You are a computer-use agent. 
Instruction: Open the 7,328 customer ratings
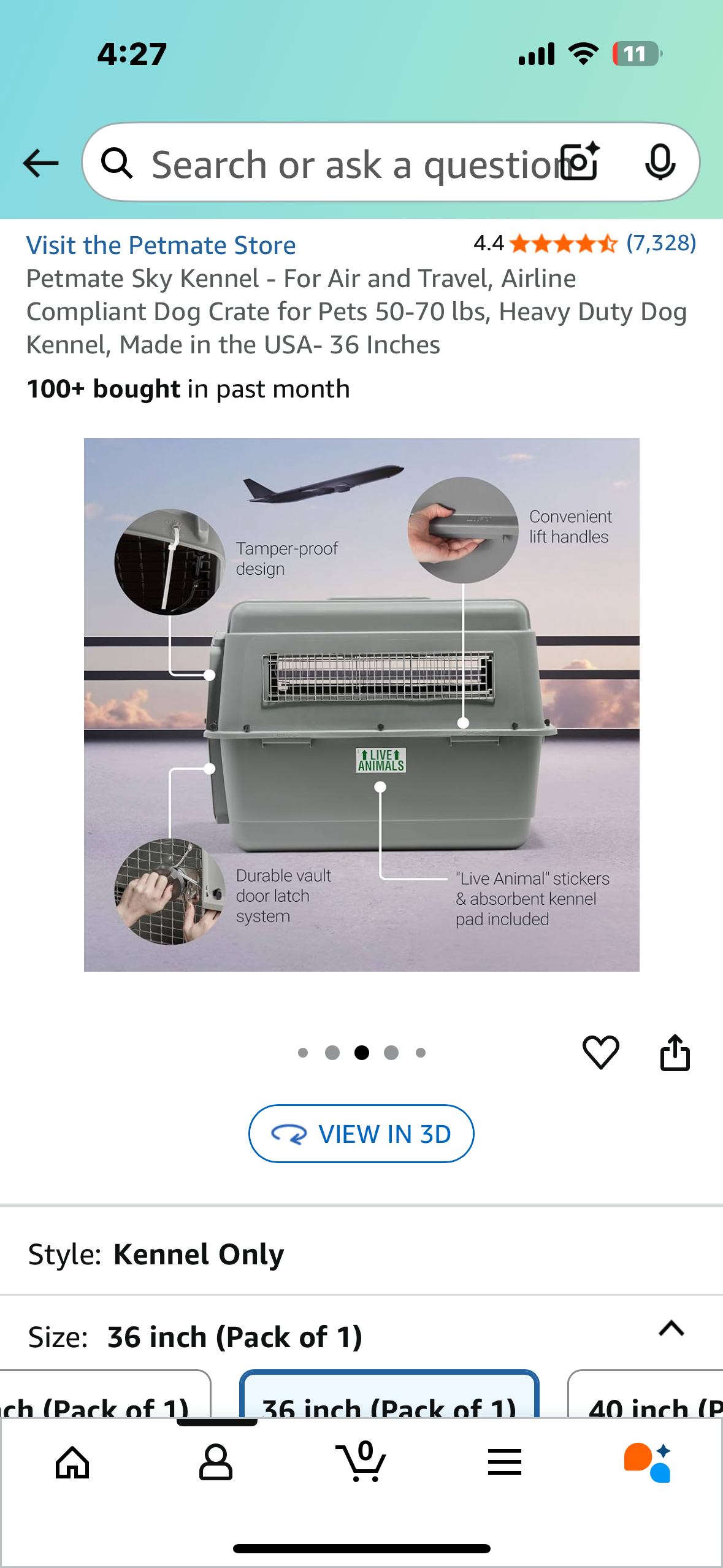660,244
